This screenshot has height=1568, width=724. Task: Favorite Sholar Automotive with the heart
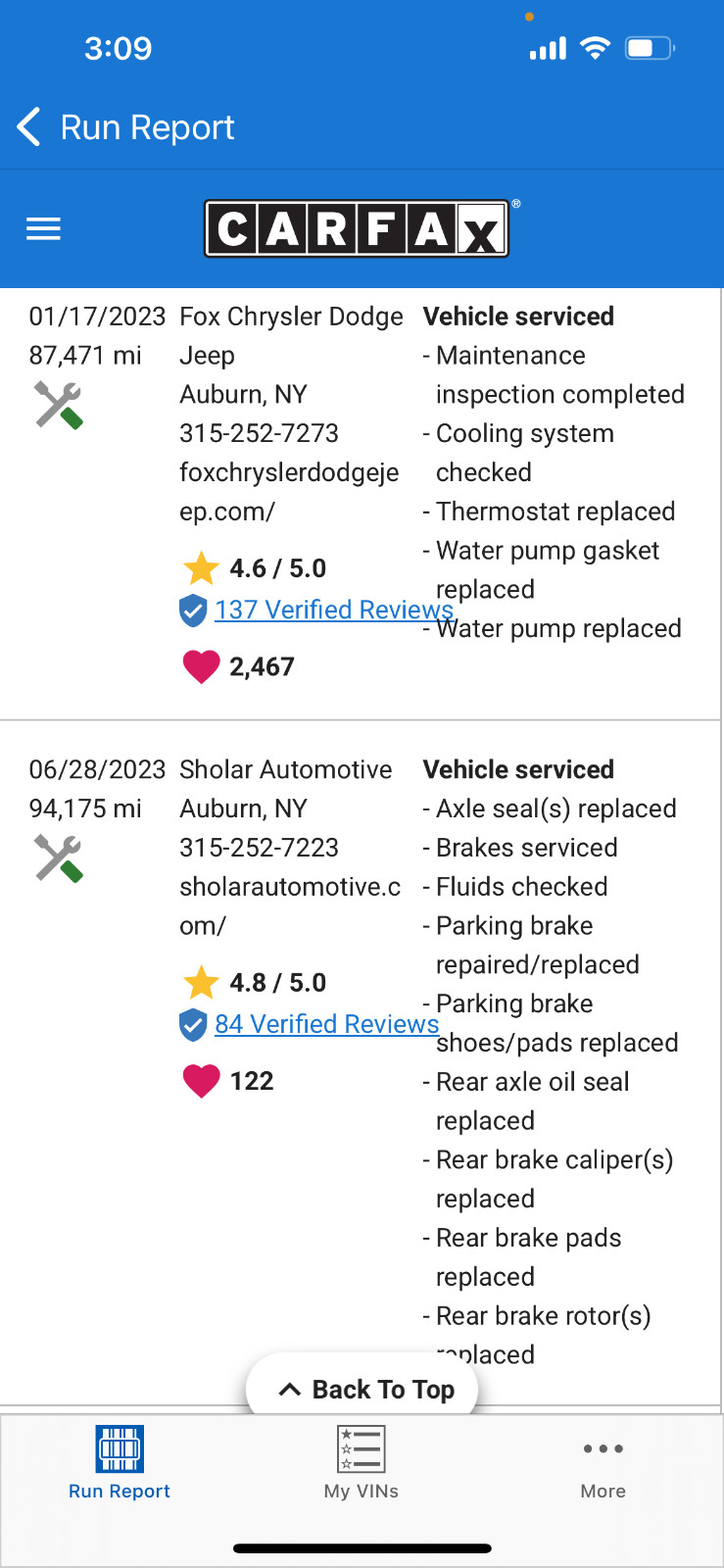click(x=202, y=1081)
